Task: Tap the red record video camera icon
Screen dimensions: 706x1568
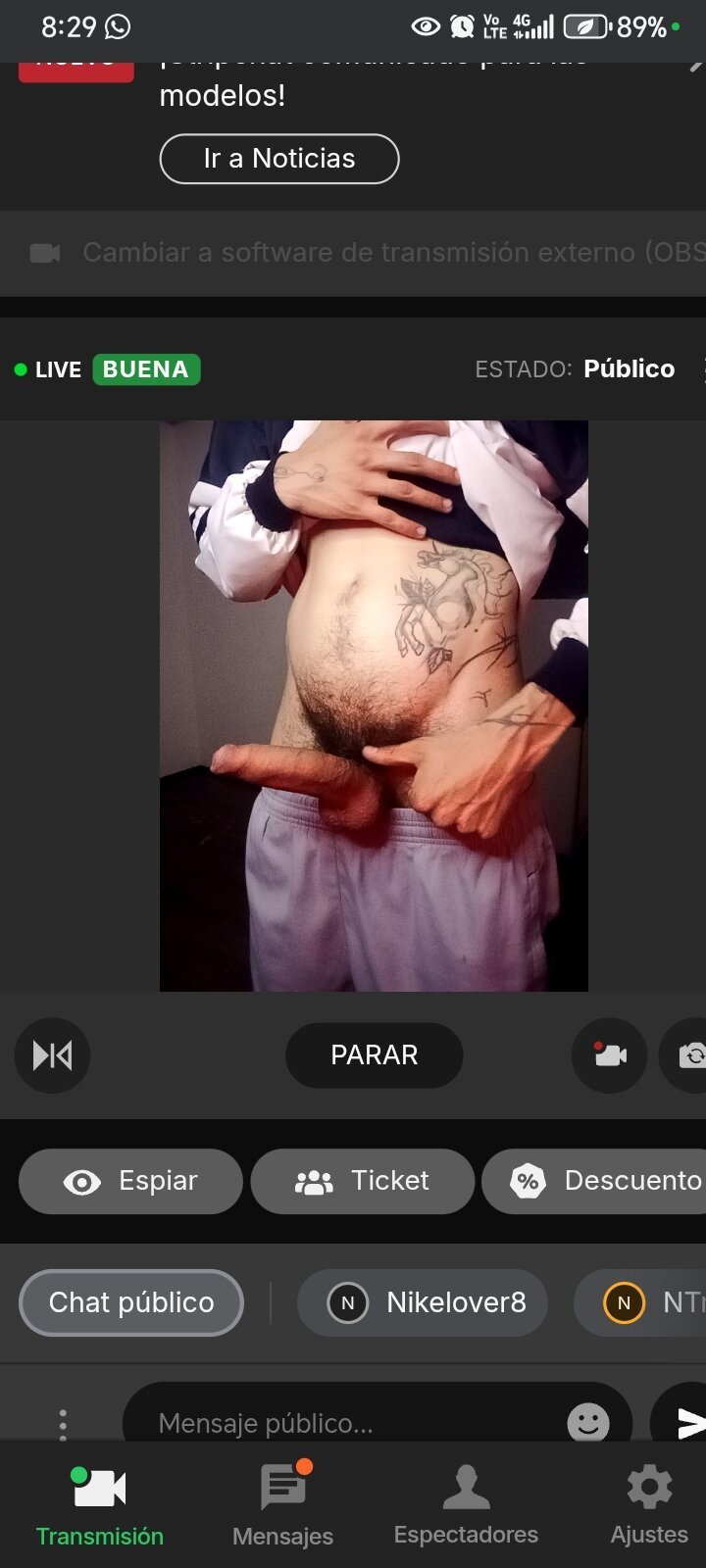Action: coord(609,1055)
